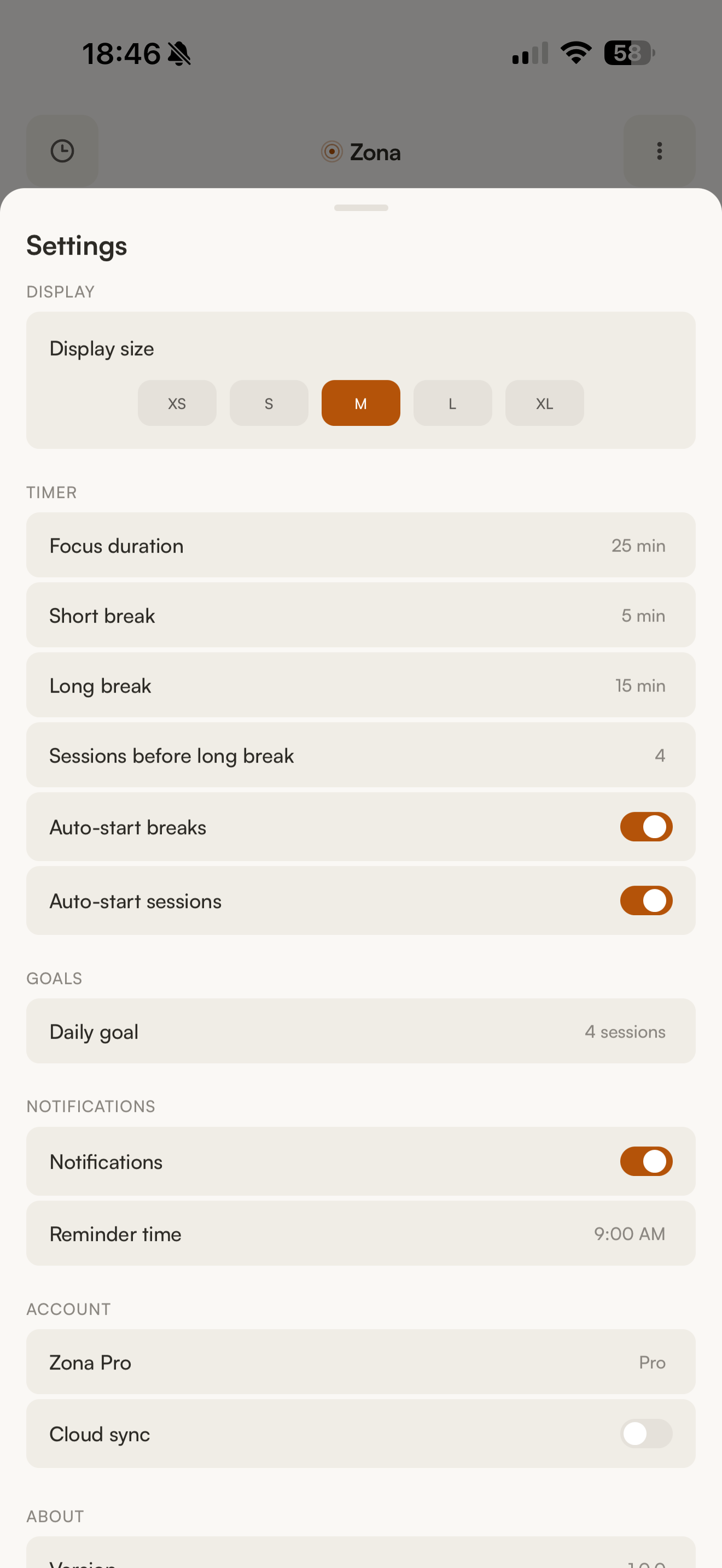Edit Sessions before long break count
This screenshot has width=722, height=1568.
(x=361, y=755)
